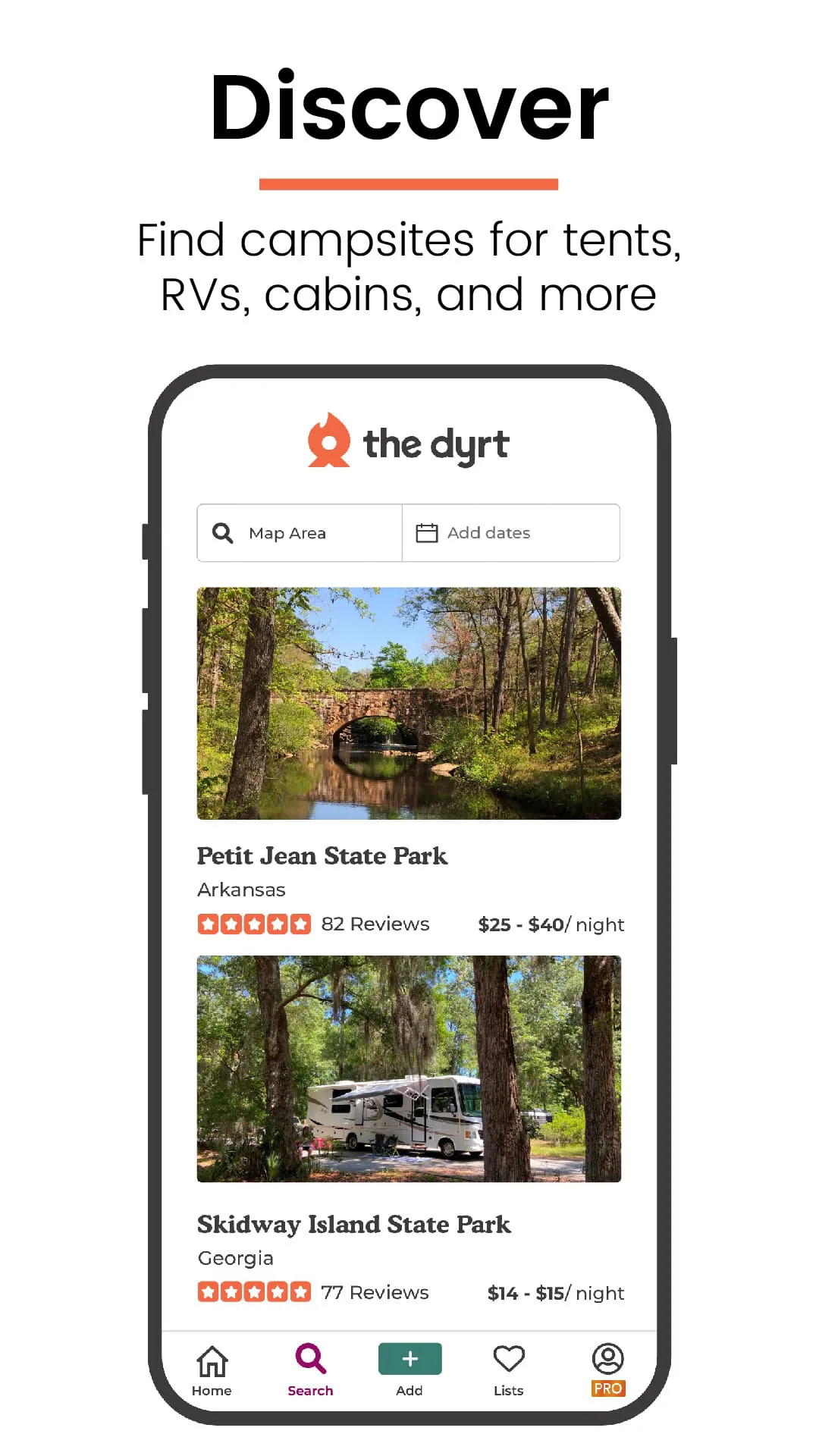Click the magnifier icon inside Map Area field
Viewport: 819px width, 1456px height.
(222, 533)
